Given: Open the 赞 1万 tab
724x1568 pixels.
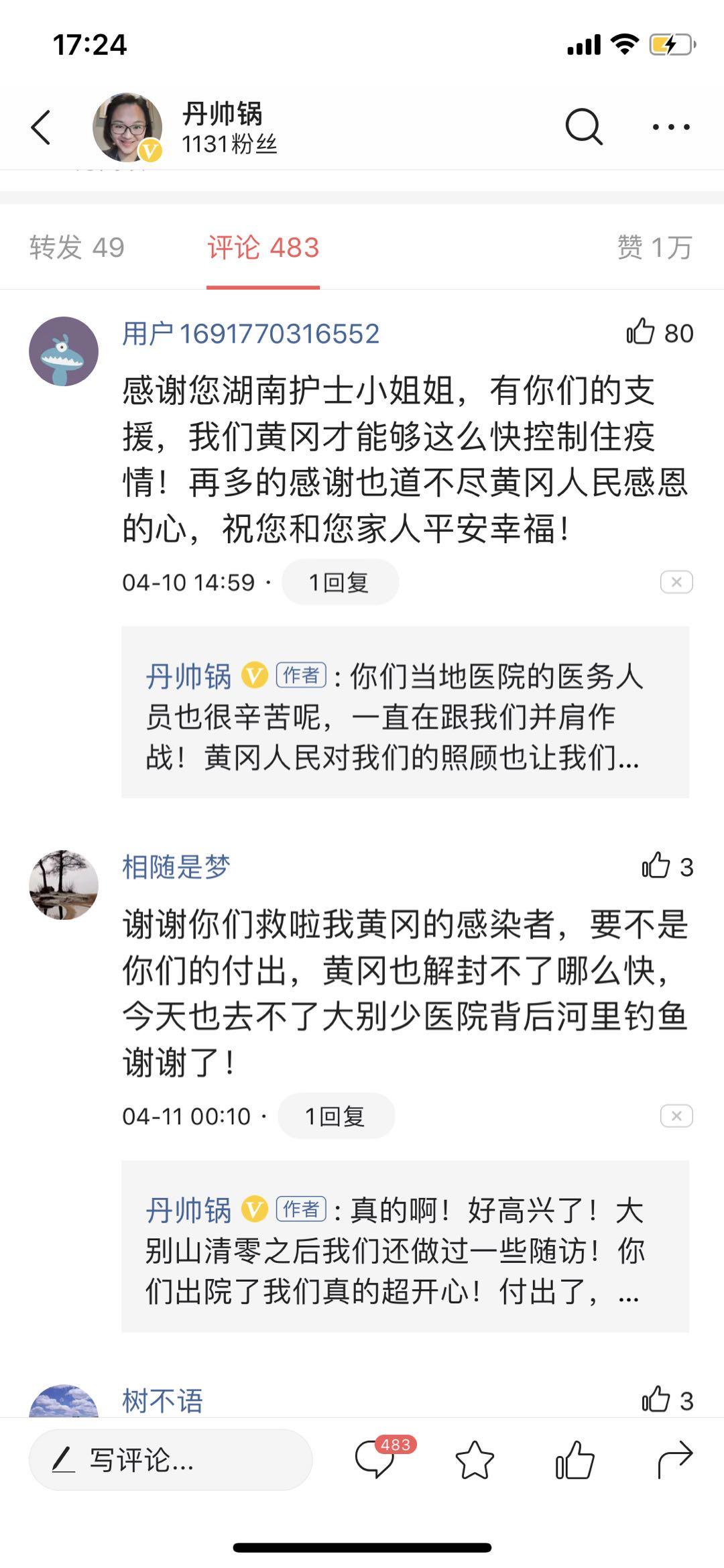Looking at the screenshot, I should 652,246.
